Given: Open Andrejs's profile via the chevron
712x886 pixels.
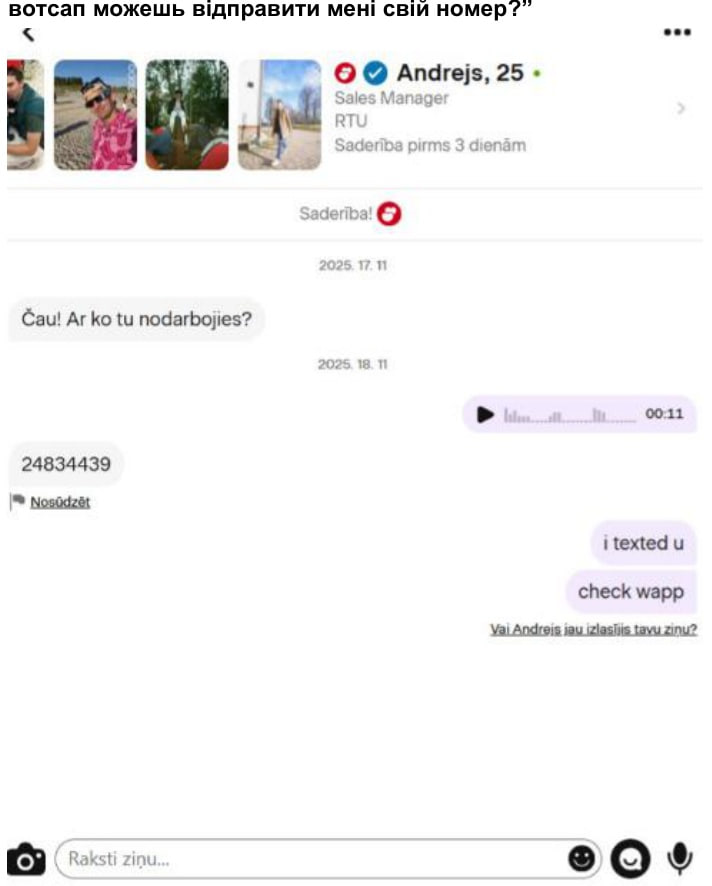Looking at the screenshot, I should click(681, 108).
